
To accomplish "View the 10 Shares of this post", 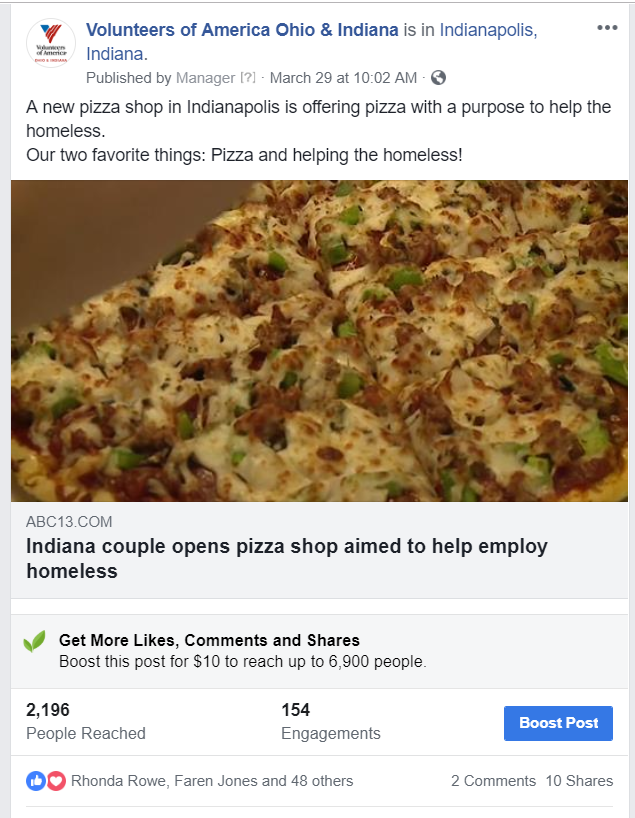I will (579, 781).
